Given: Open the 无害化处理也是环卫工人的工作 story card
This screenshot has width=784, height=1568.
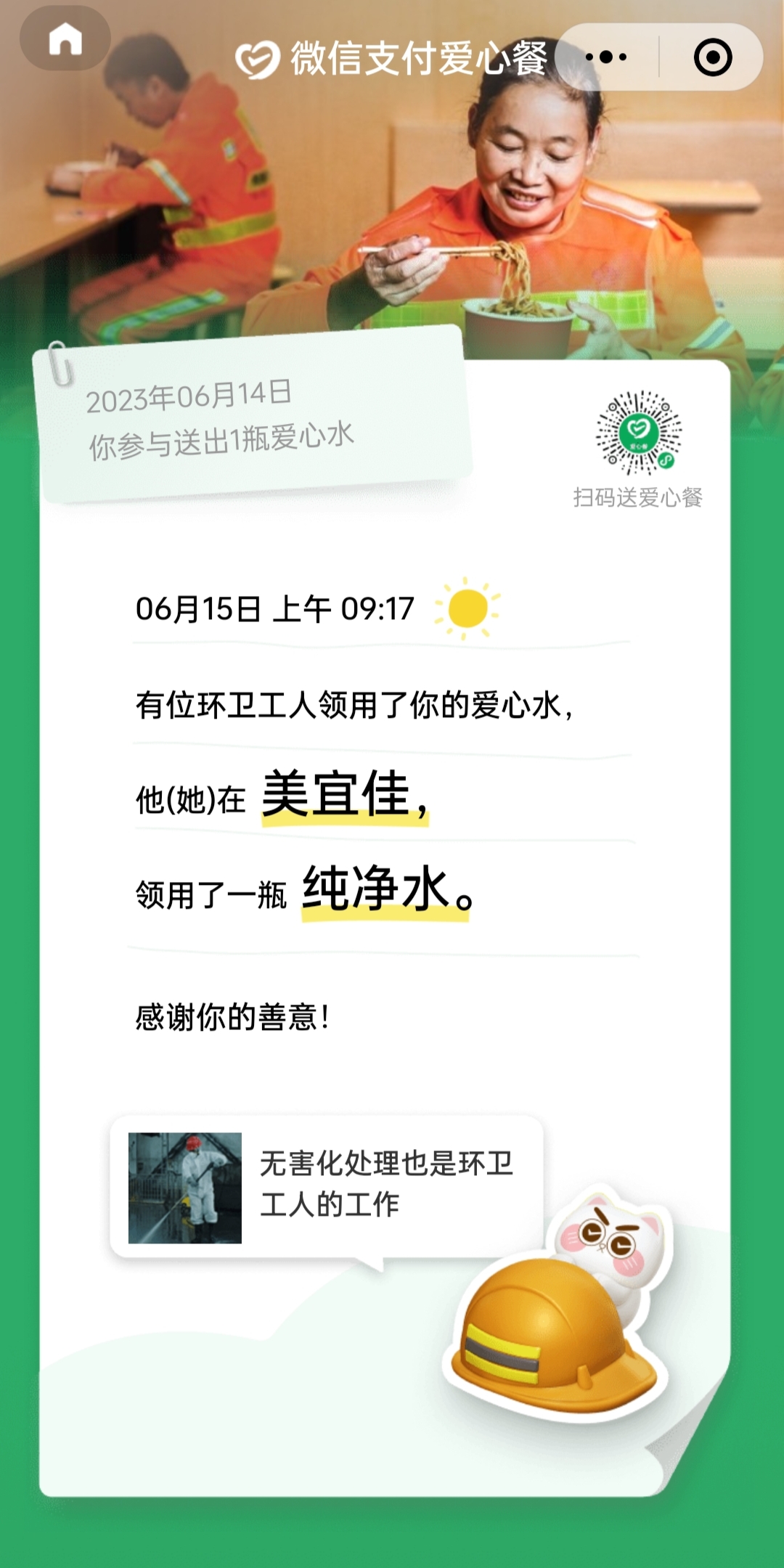Looking at the screenshot, I should (x=327, y=1188).
